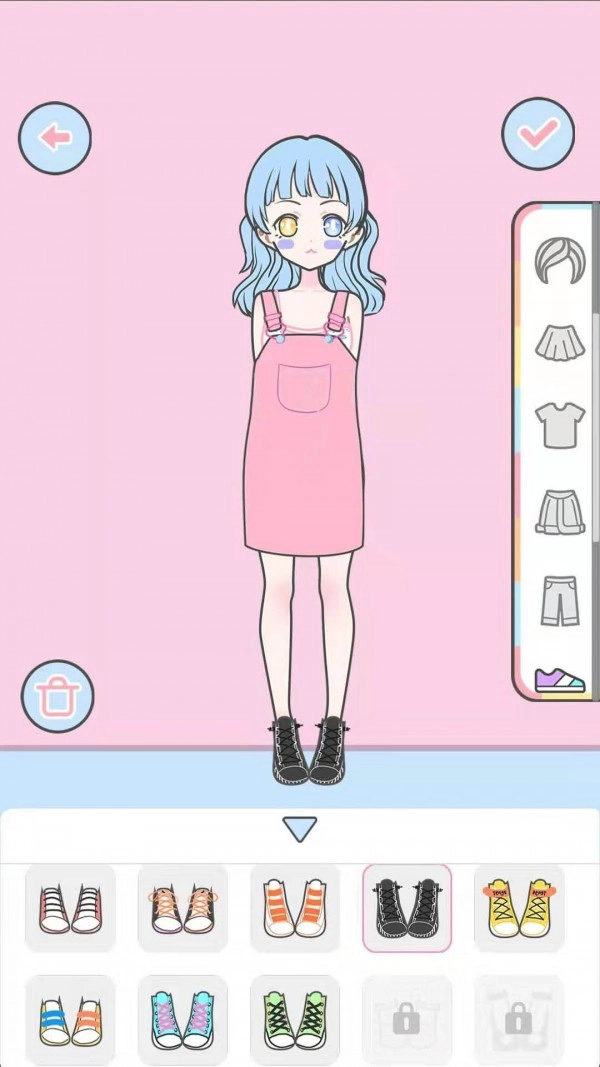The width and height of the screenshot is (600, 1067).
Task: Open the t-shirt category
Action: coord(558,425)
